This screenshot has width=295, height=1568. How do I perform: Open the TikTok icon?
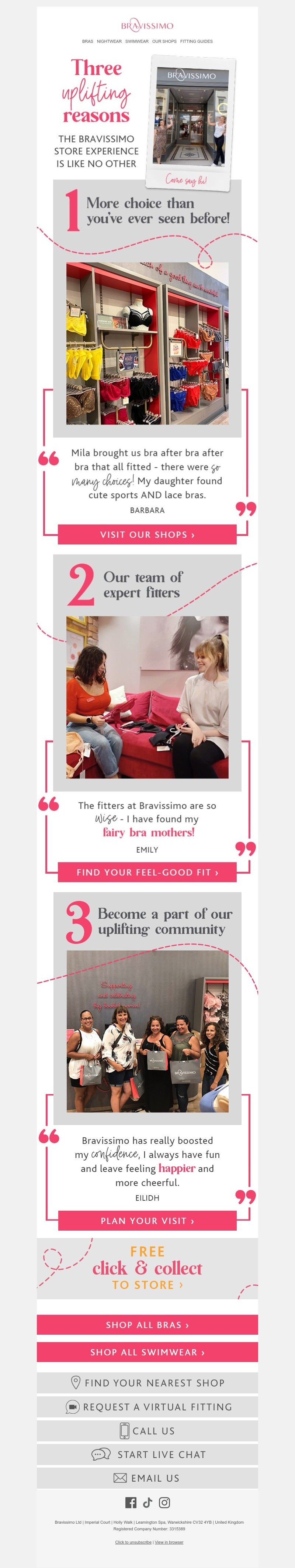click(x=148, y=1502)
